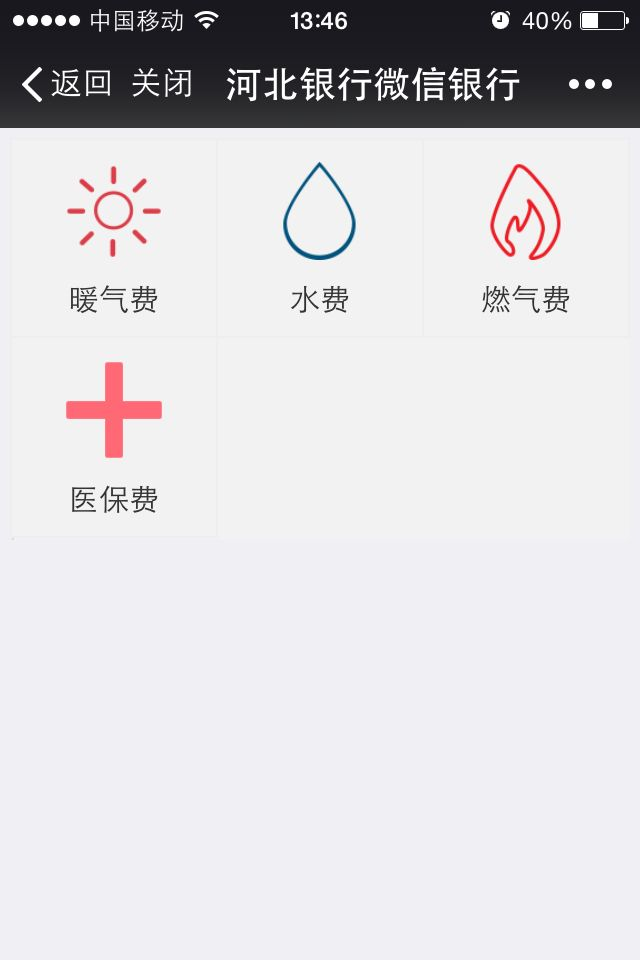Screen dimensions: 640x960
Task: Open the three-dot overflow menu
Action: [590, 84]
